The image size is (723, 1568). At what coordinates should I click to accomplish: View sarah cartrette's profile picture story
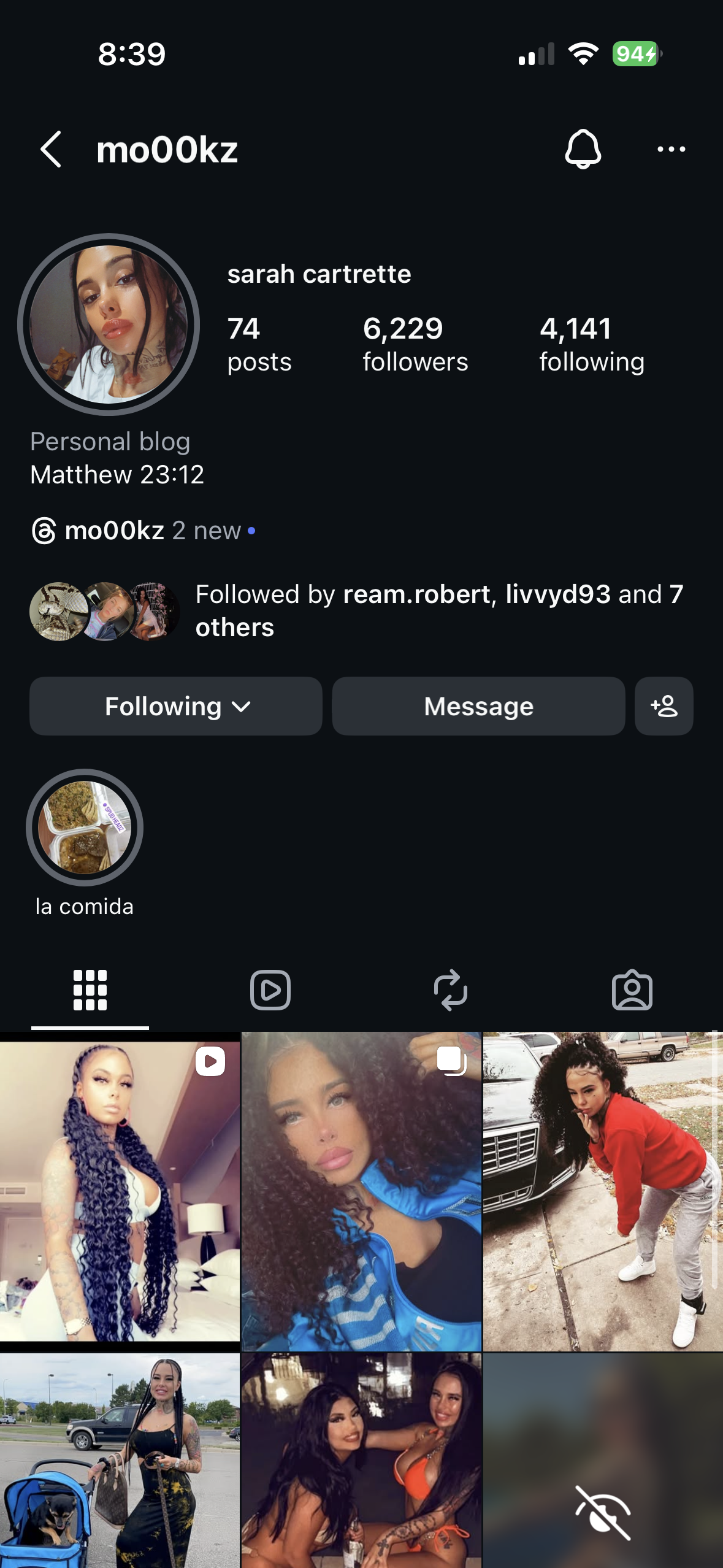coord(109,324)
